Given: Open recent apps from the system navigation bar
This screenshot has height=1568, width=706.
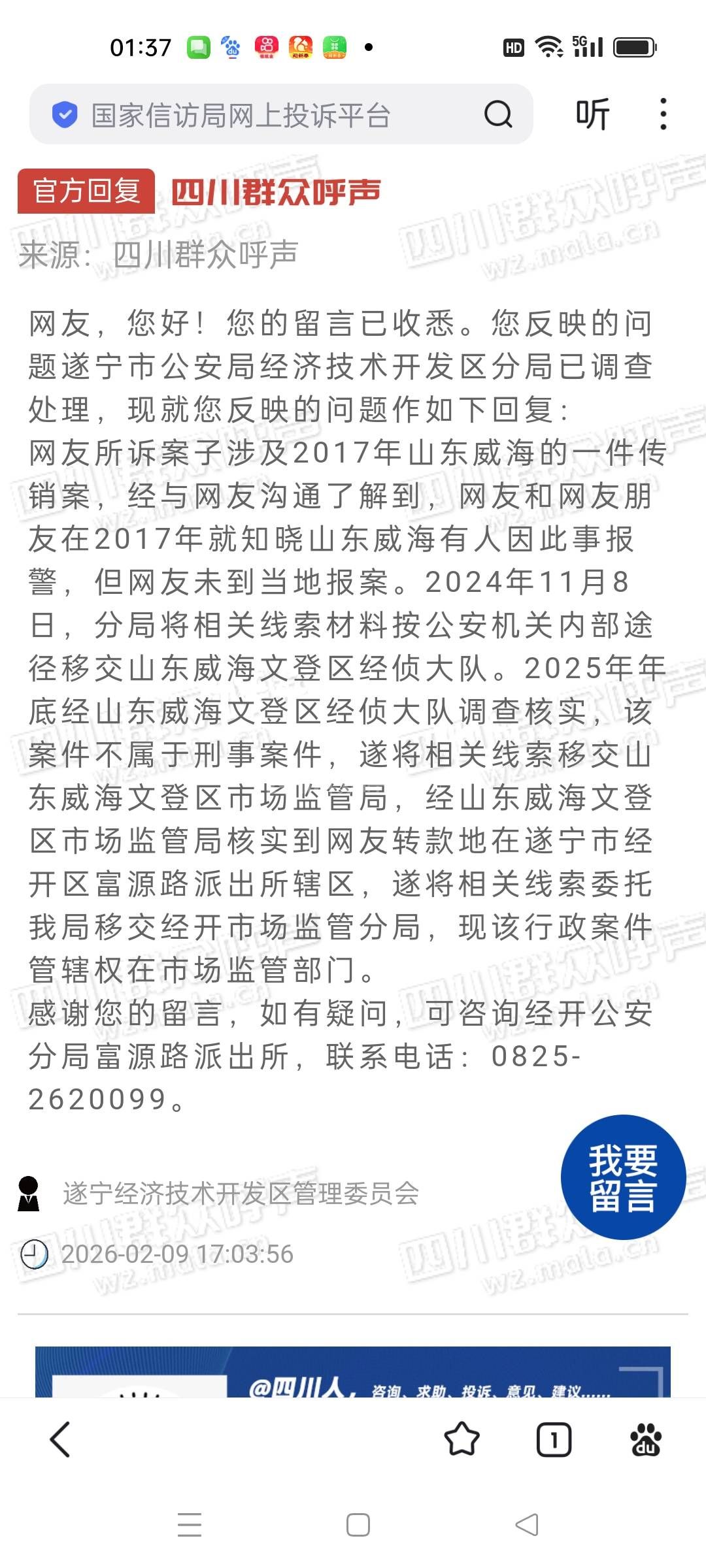Looking at the screenshot, I should point(190,1525).
